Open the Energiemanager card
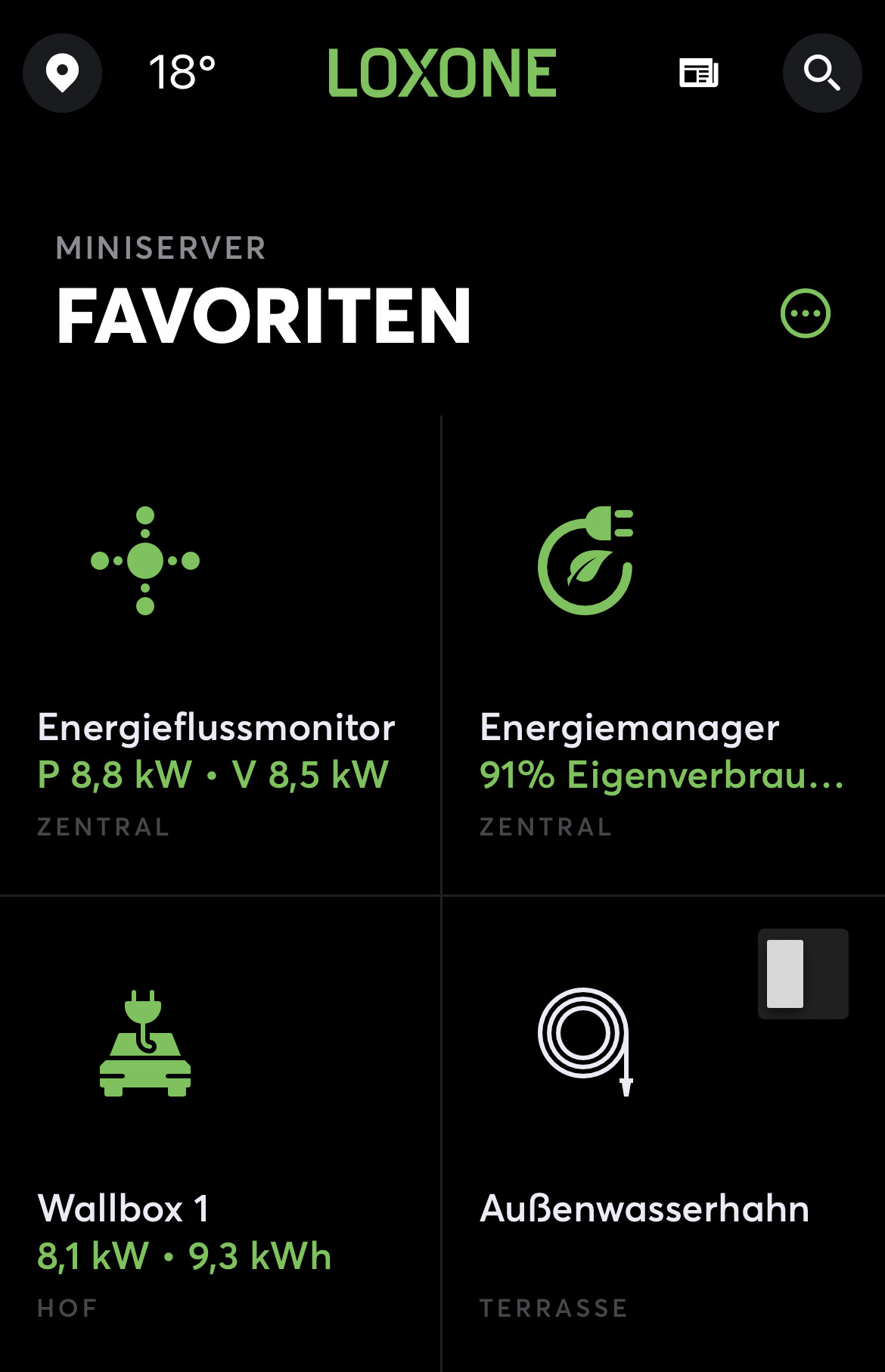Viewport: 885px width, 1372px height. [663, 655]
